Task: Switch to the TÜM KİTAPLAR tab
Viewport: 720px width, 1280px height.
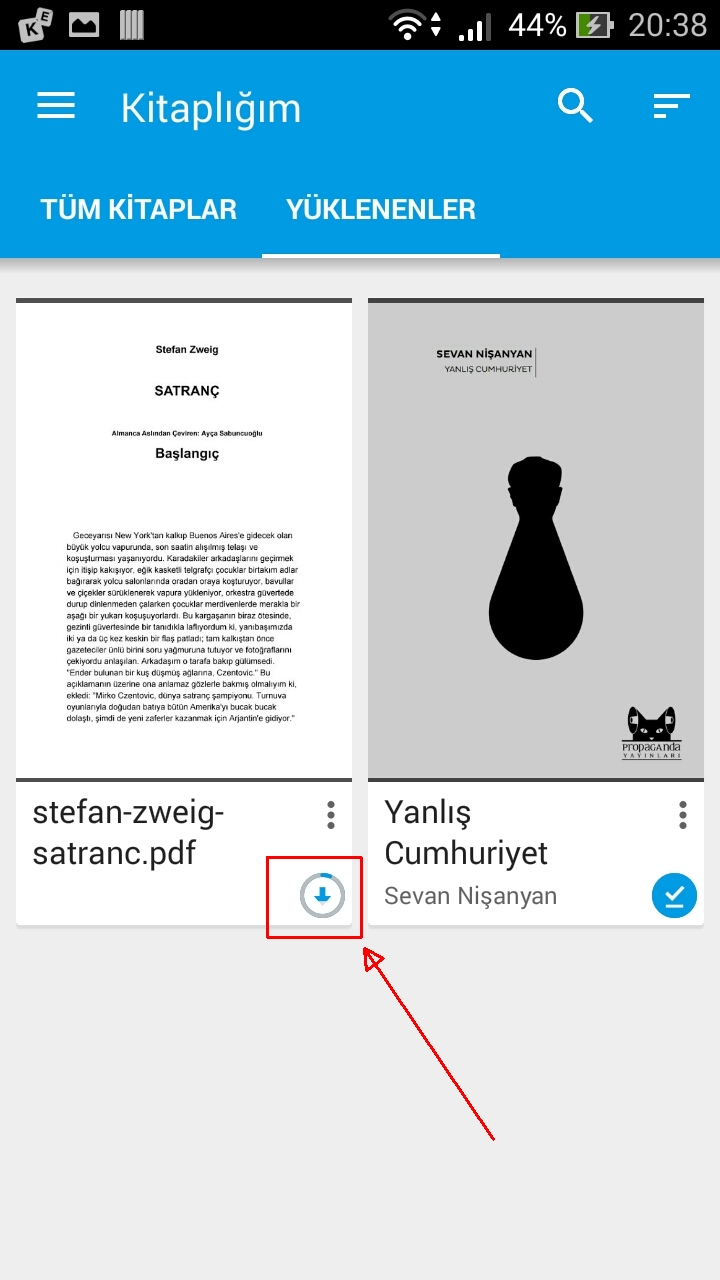Action: (x=139, y=209)
